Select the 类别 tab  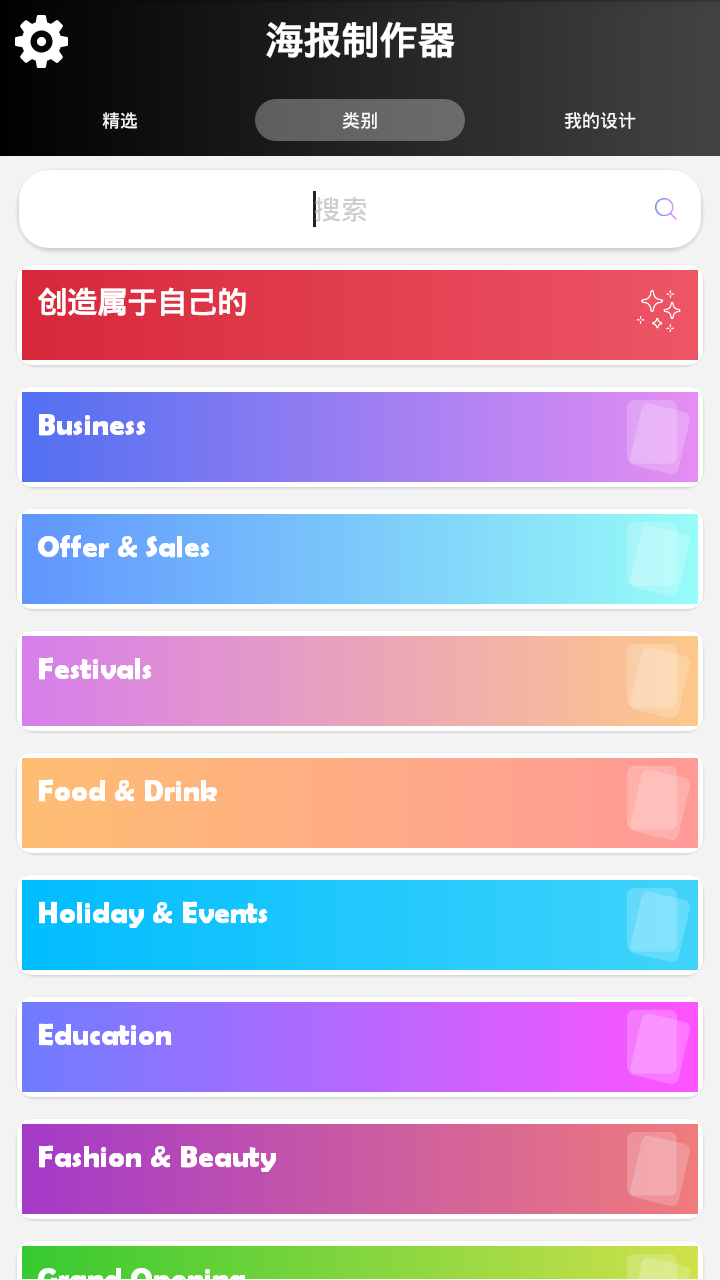[360, 121]
